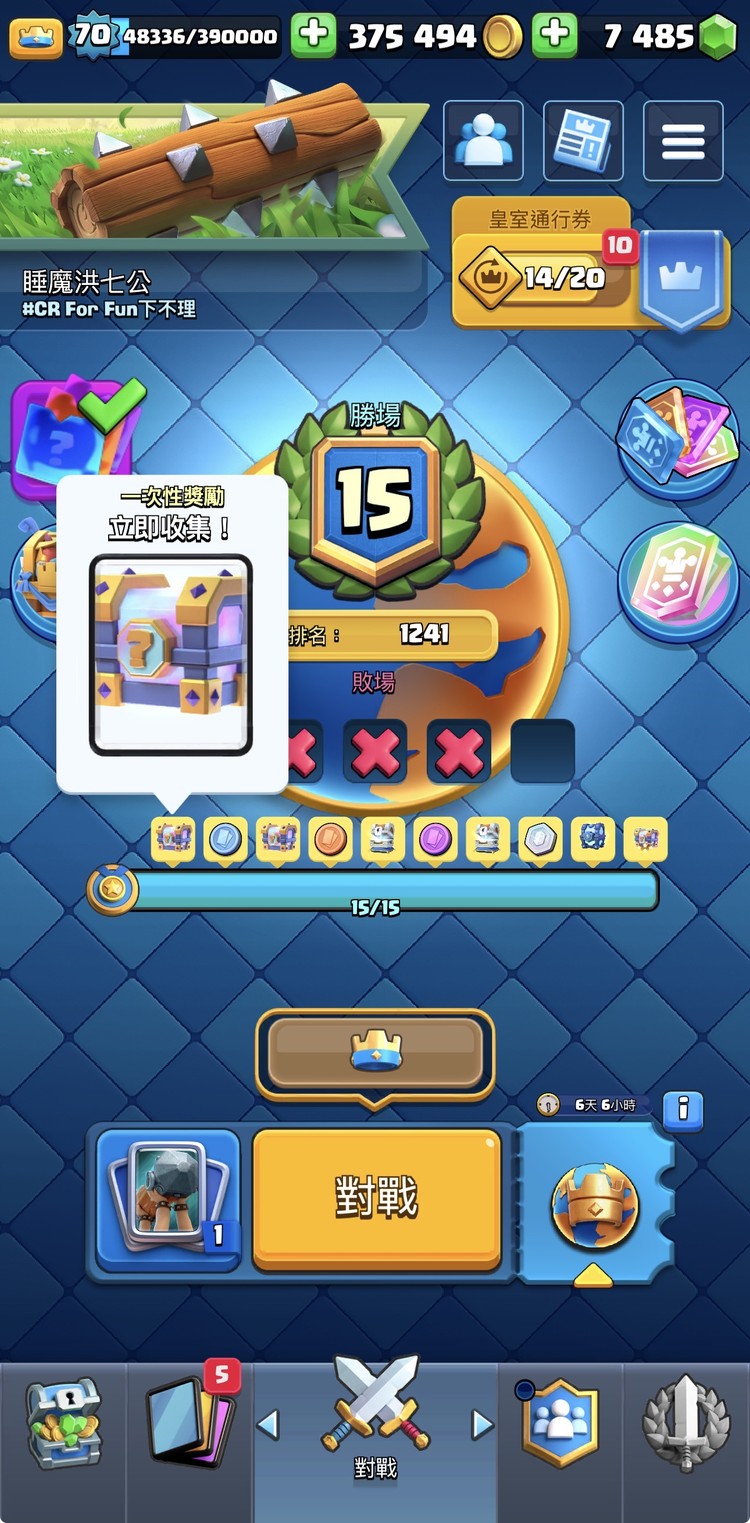Screen dimensions: 750x1523
Task: Collect the one-time reward chest
Action: 171,653
